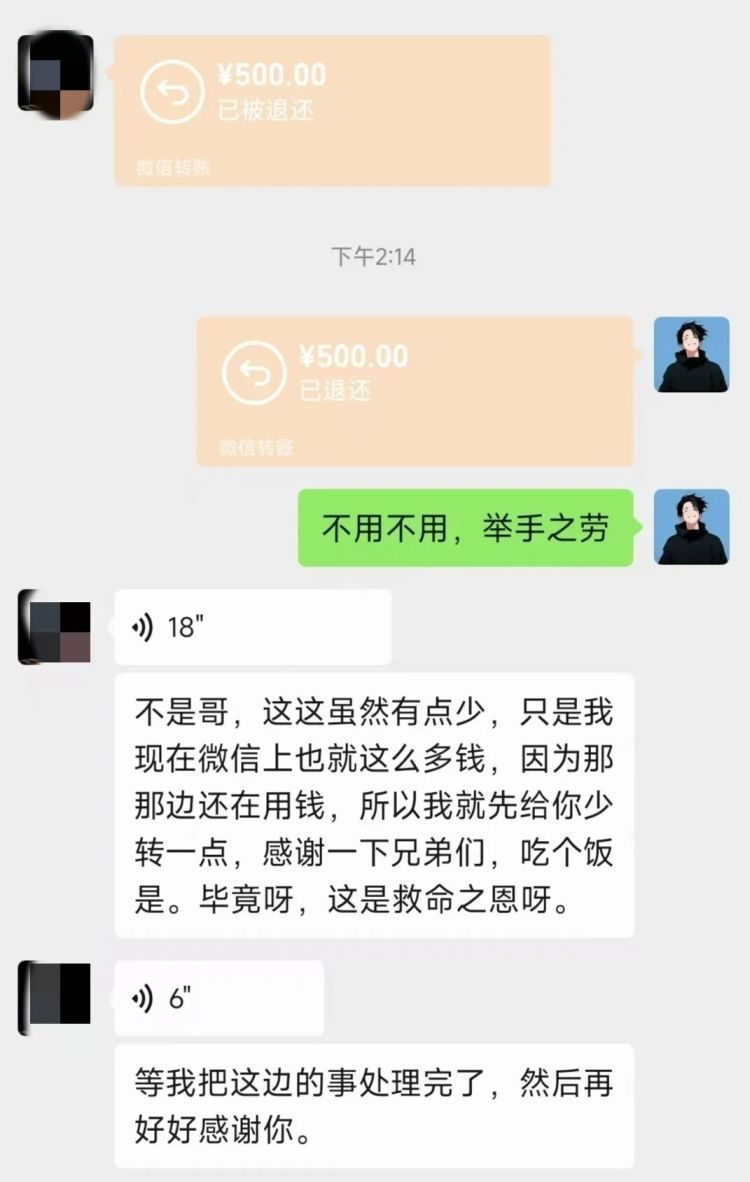This screenshot has height=1182, width=750.
Task: Tap the 下午2:14 timestamp
Action: (x=375, y=257)
